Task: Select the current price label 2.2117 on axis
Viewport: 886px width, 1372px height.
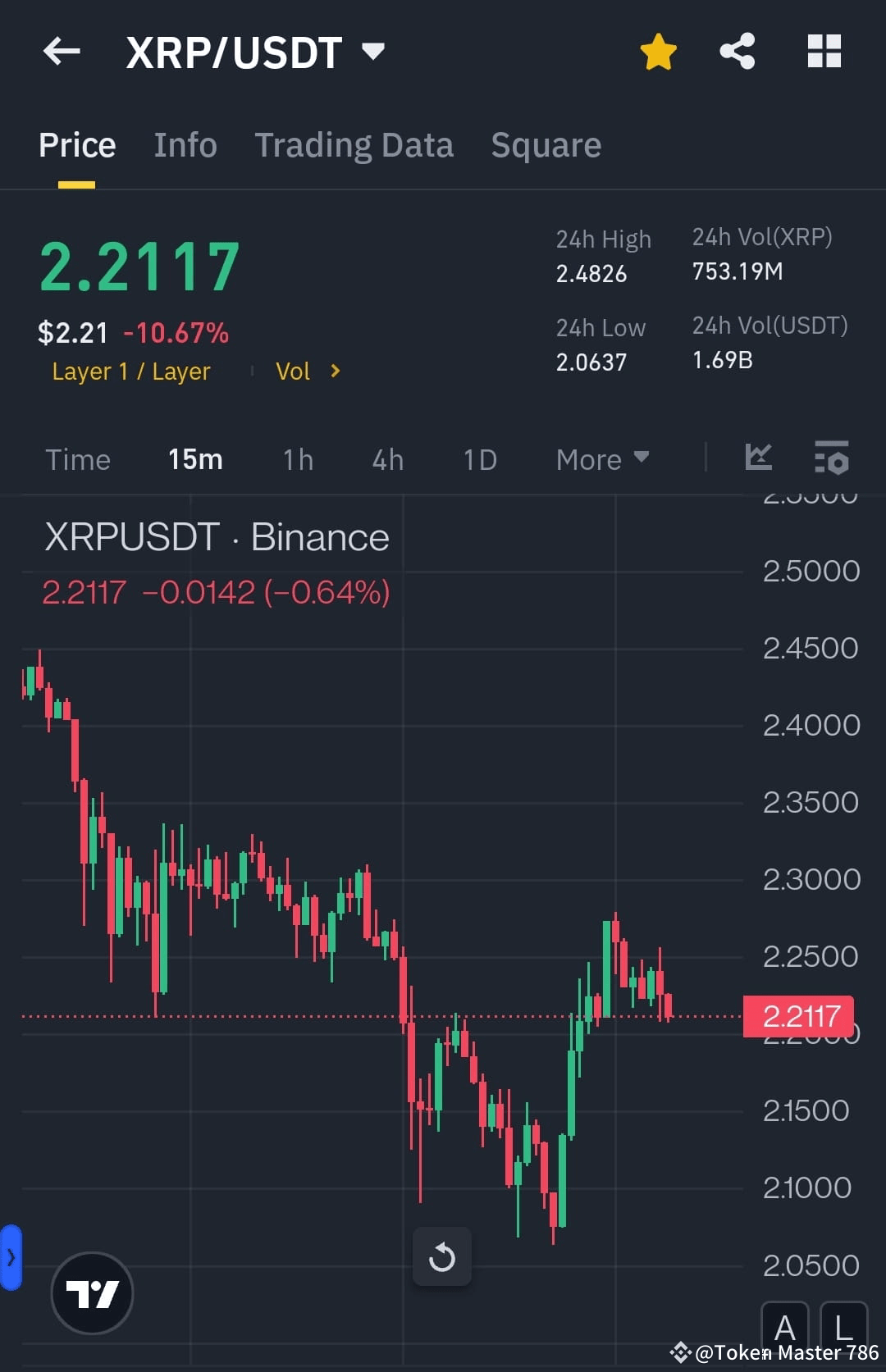Action: click(x=800, y=1015)
